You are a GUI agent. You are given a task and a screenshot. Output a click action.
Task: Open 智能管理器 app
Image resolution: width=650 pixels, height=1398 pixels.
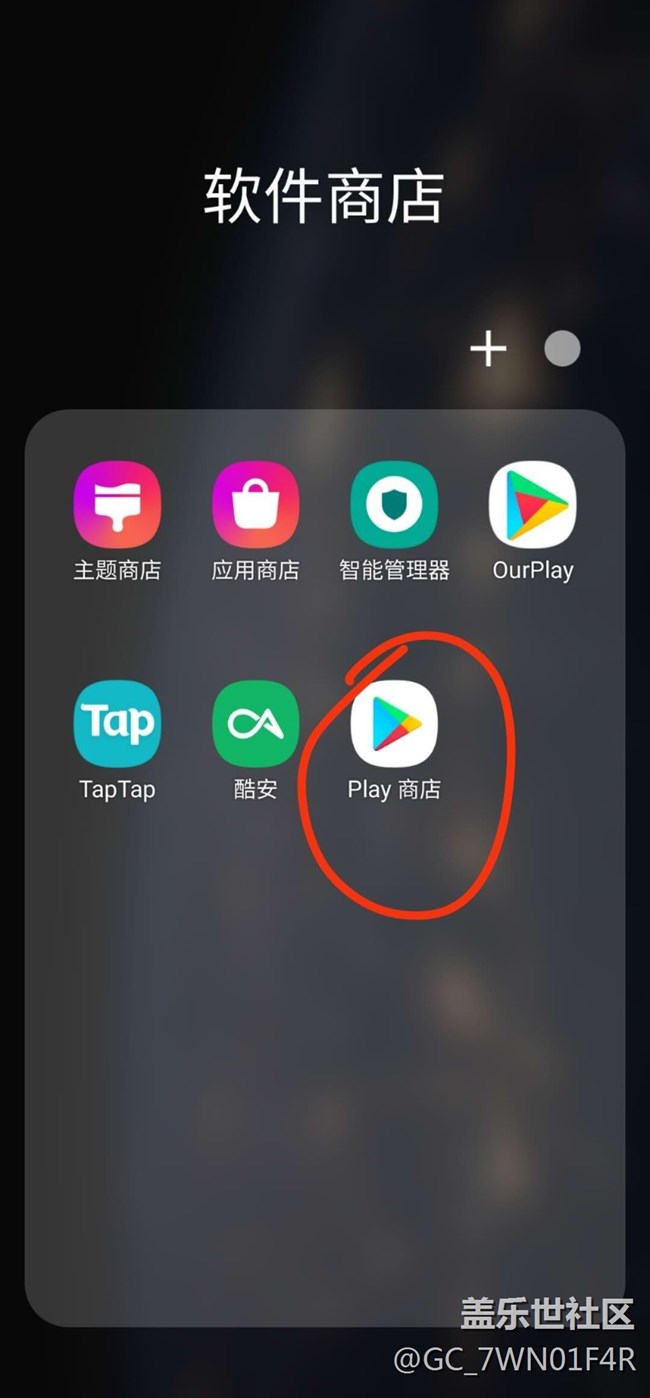(393, 505)
